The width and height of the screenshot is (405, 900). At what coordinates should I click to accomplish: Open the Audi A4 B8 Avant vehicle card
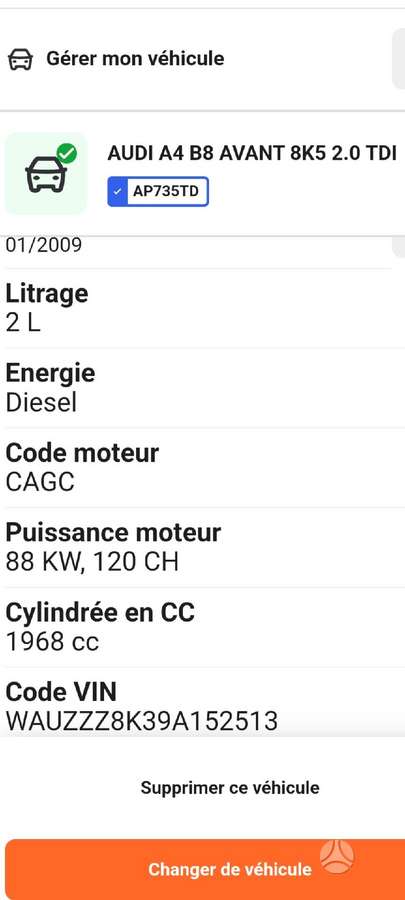[x=202, y=173]
